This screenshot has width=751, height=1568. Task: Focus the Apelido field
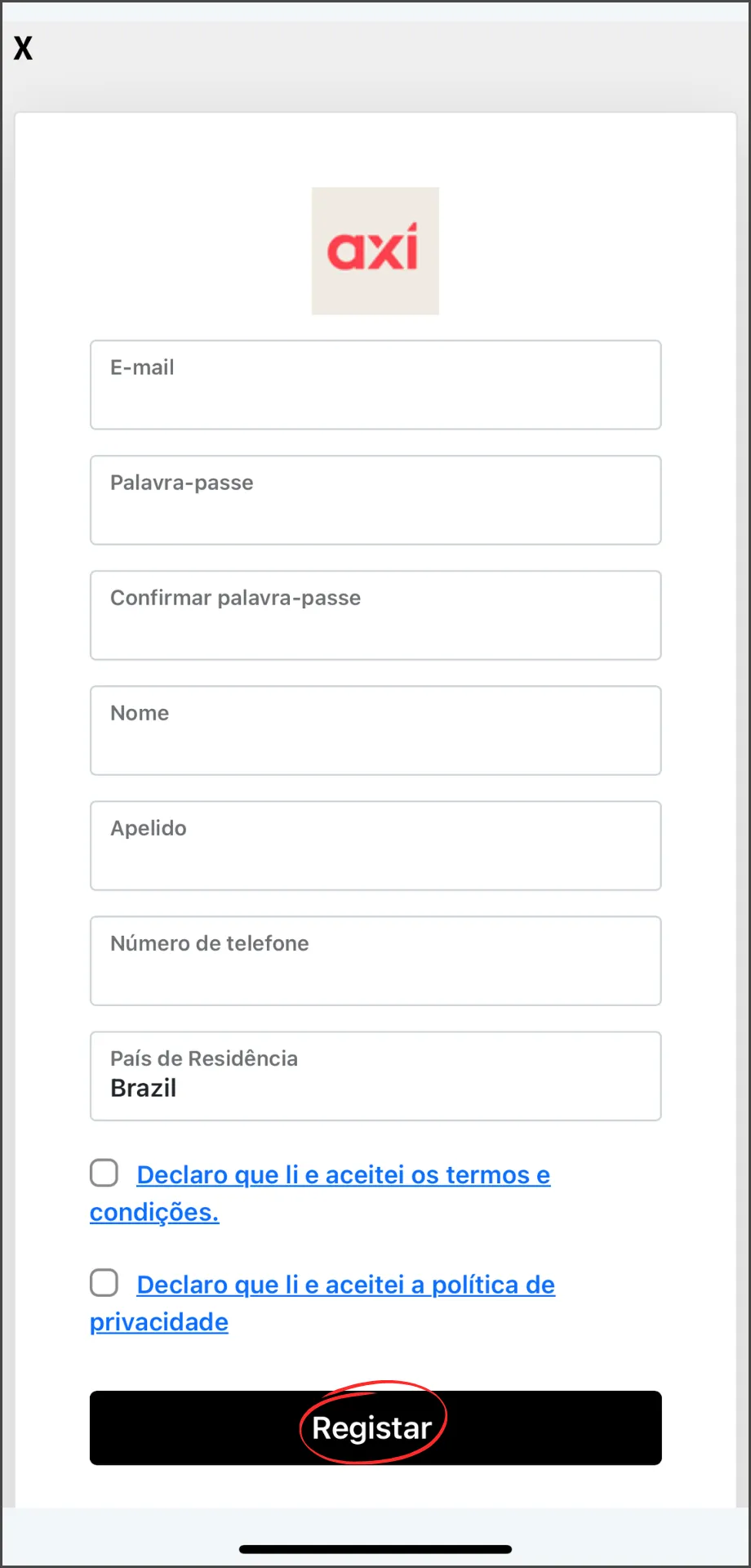[375, 845]
